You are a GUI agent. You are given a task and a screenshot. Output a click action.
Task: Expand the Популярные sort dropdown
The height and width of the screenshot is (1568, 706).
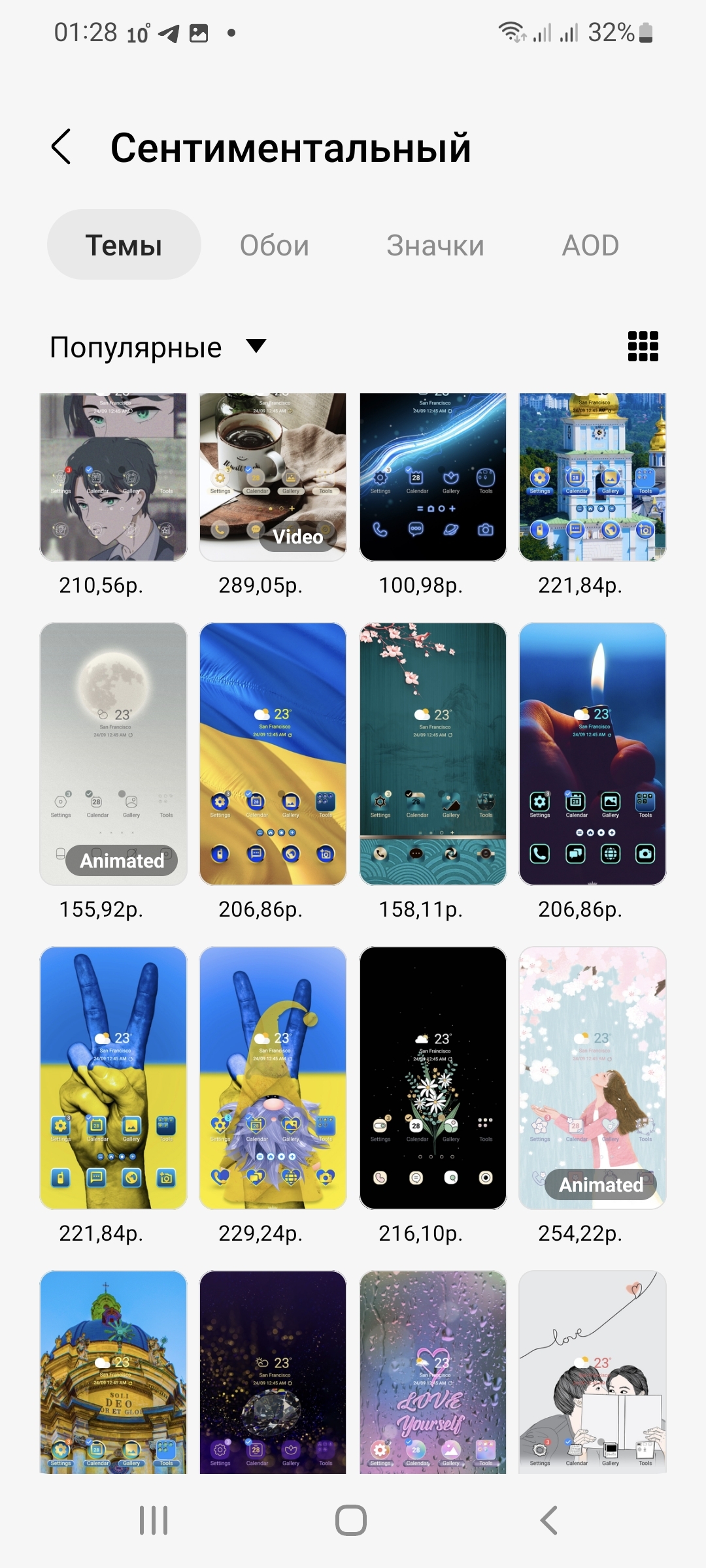[158, 347]
